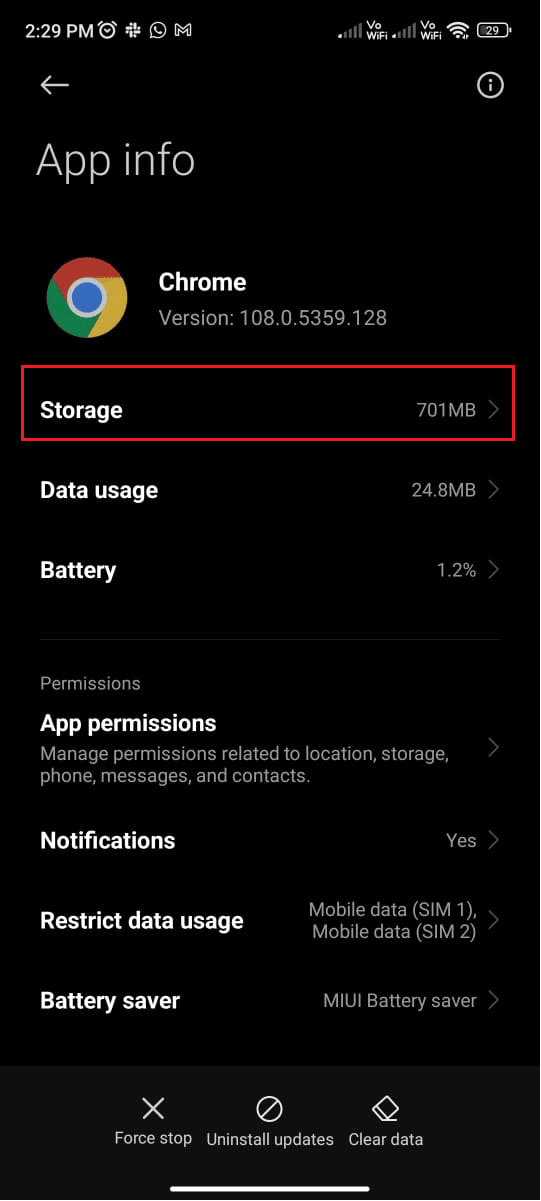541x1201 pixels.
Task: Open the app details info icon
Action: point(489,86)
